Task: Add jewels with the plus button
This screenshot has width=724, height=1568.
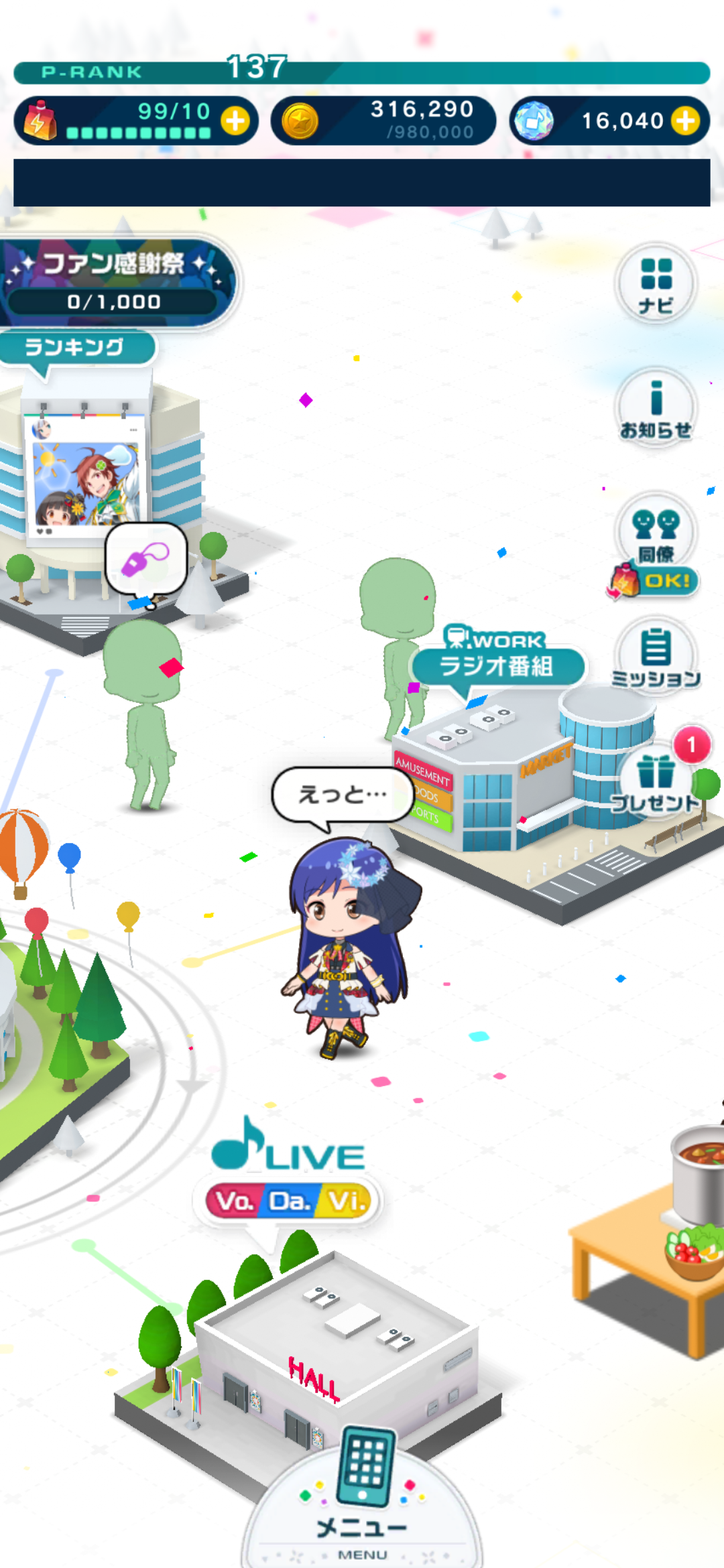Action: point(685,121)
